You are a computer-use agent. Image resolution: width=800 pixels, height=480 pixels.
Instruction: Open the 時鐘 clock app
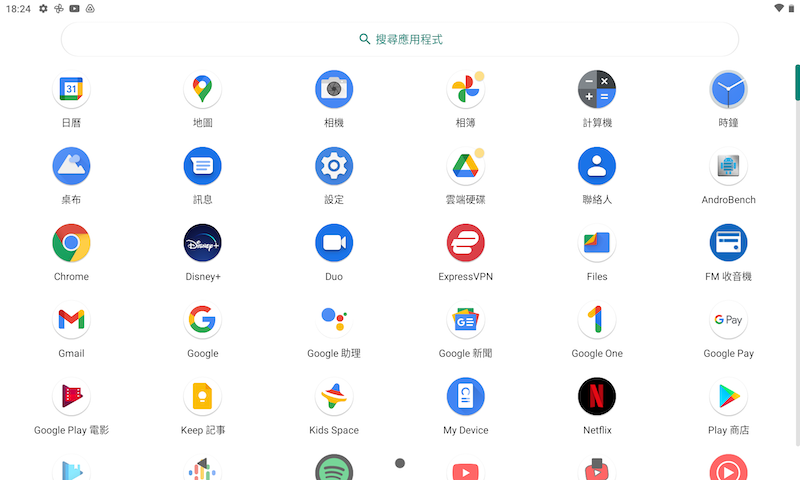[x=728, y=89]
